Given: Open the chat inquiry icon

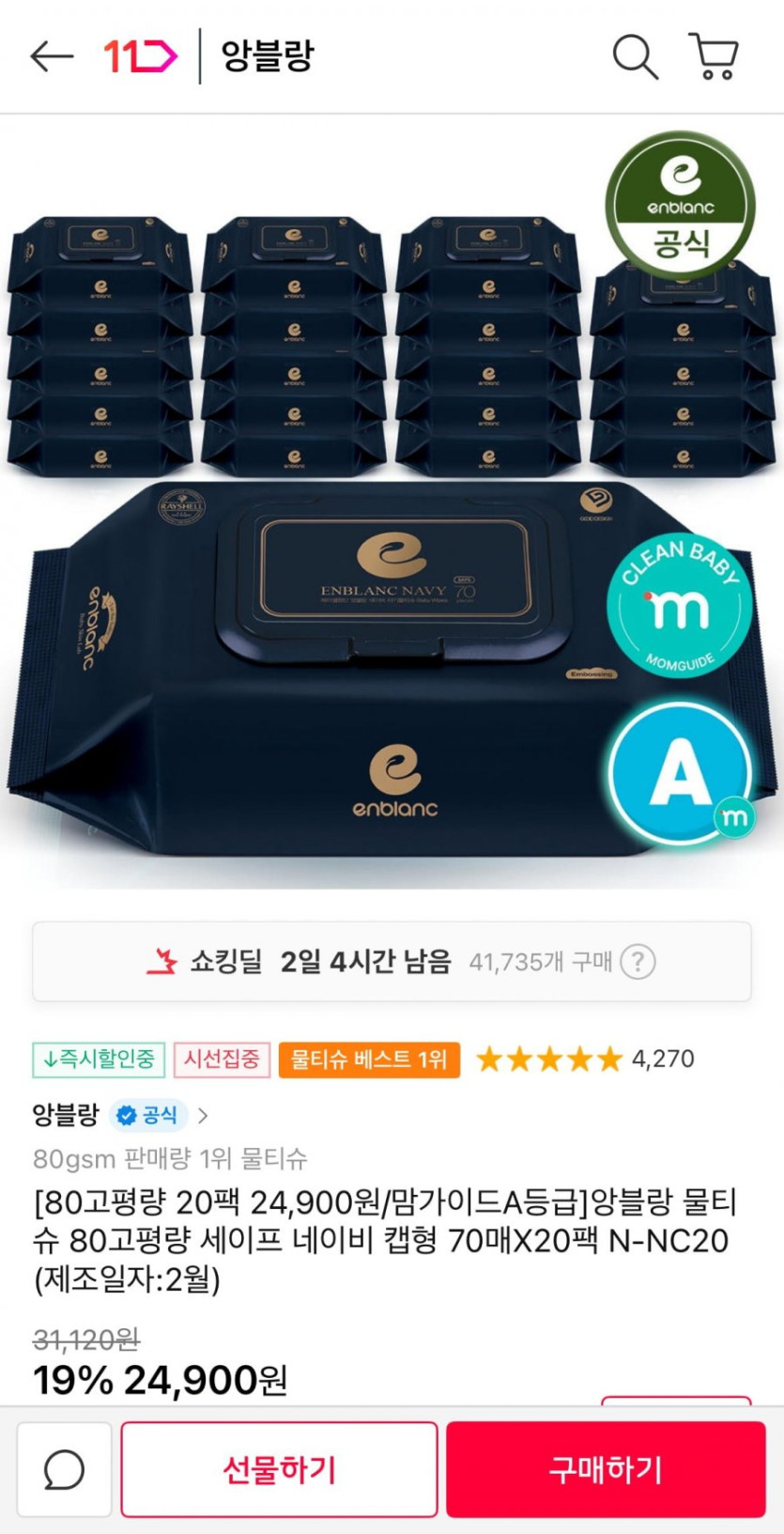Looking at the screenshot, I should click(x=64, y=1469).
